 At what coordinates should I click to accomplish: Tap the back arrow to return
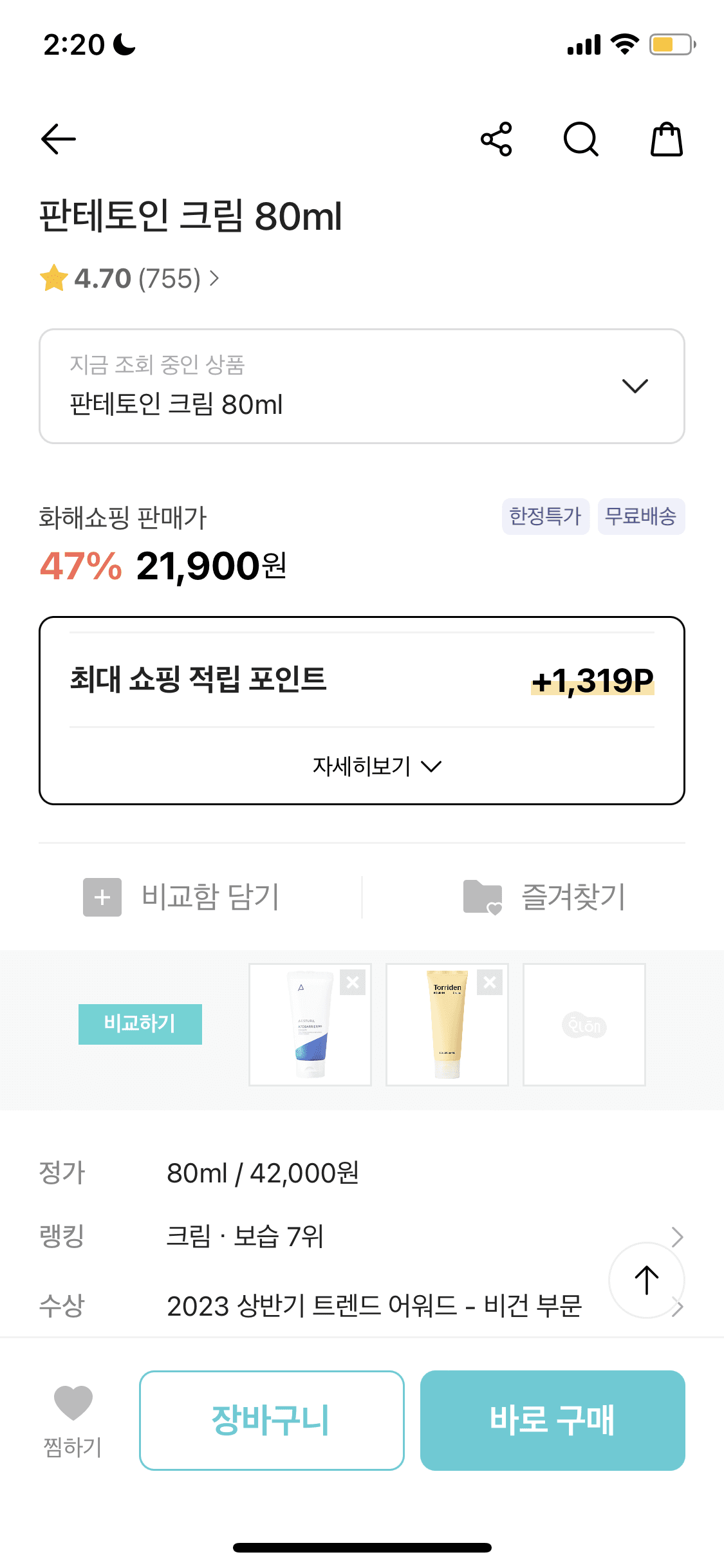pos(58,138)
